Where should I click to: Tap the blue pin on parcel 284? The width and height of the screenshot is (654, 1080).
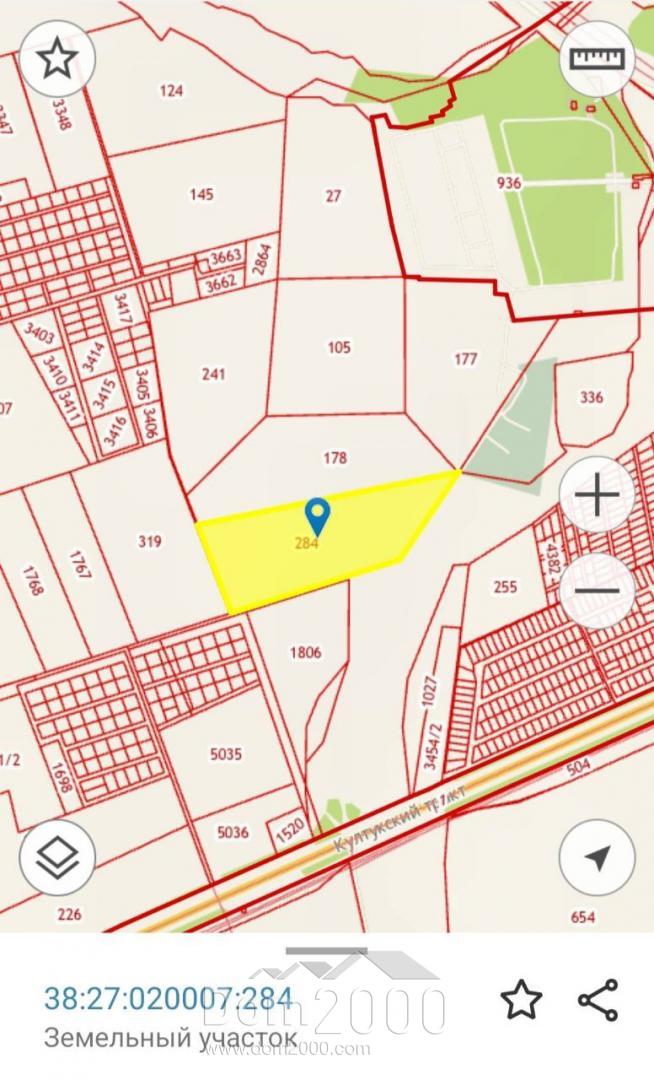point(317,517)
